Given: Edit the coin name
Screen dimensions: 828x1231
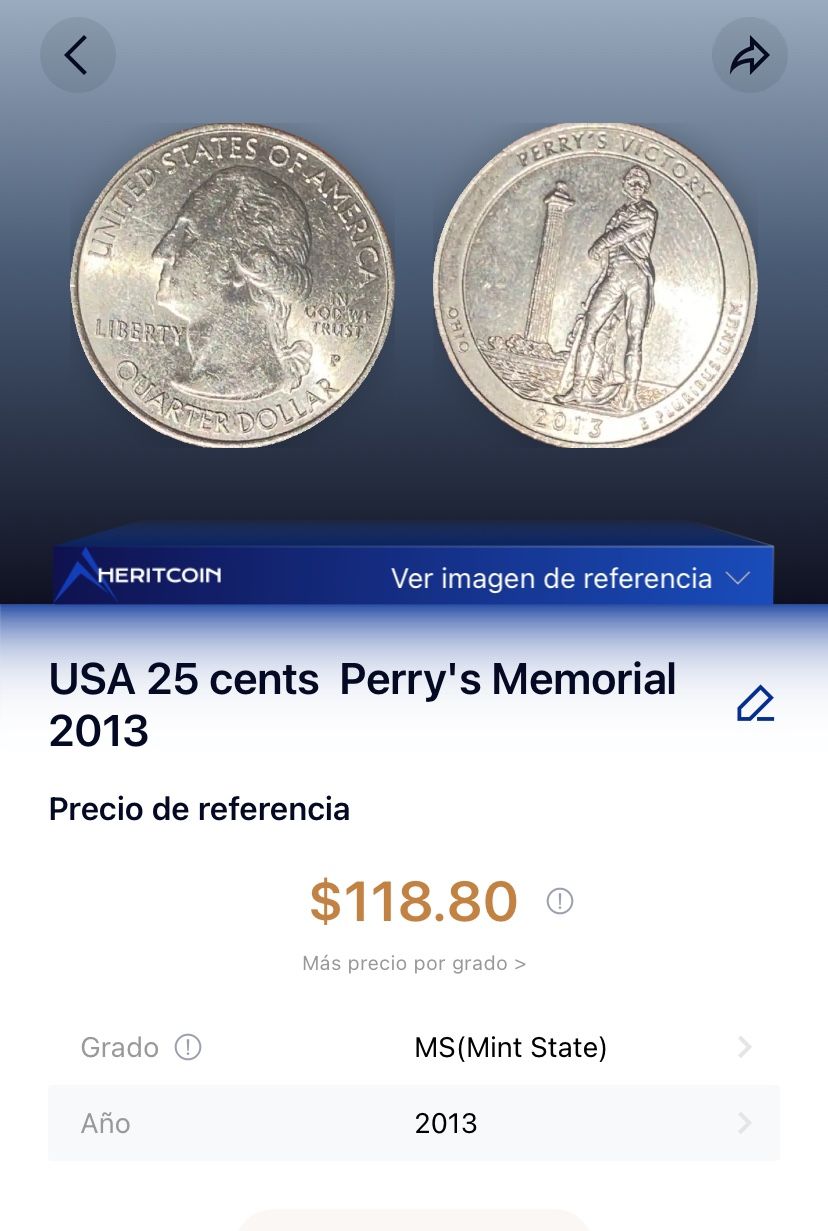Looking at the screenshot, I should 755,704.
